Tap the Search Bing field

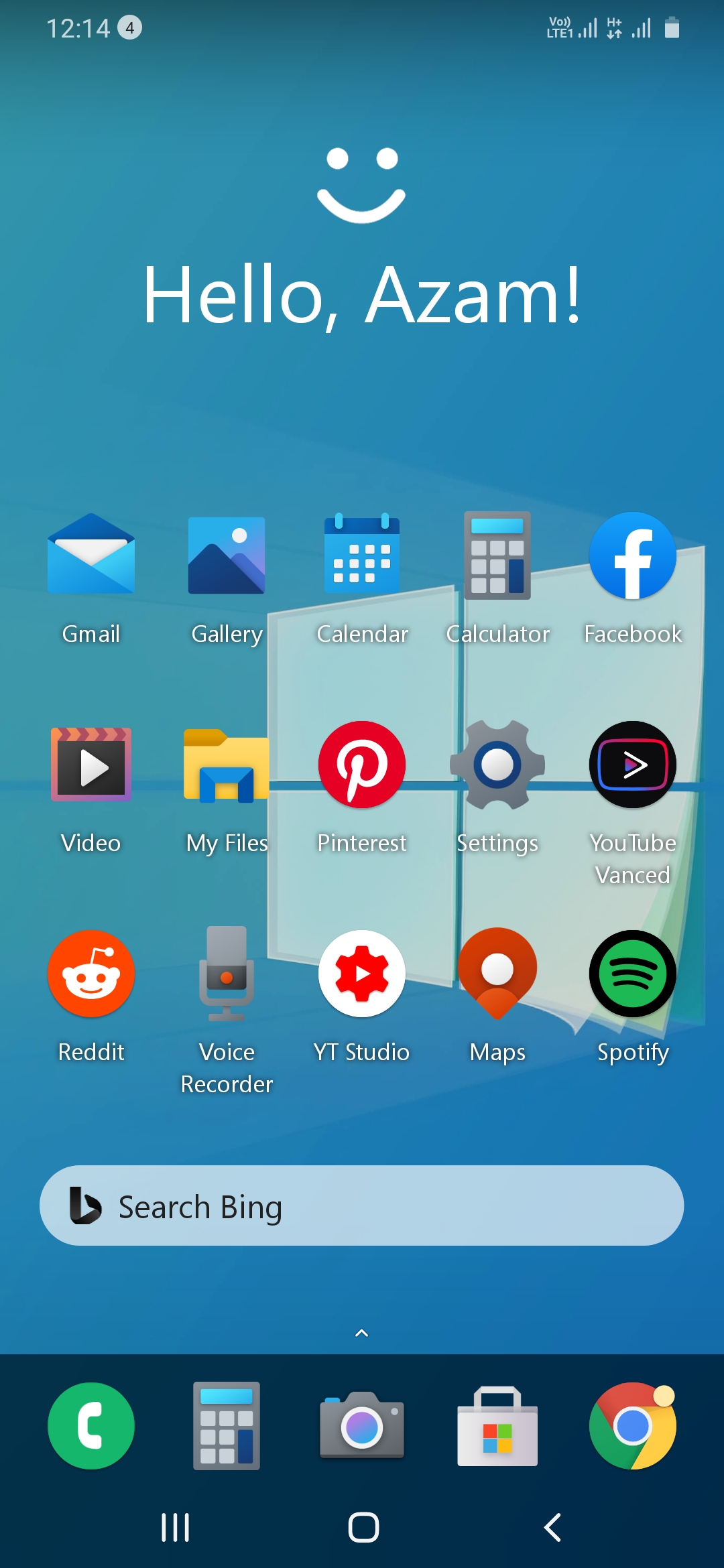[x=362, y=1205]
